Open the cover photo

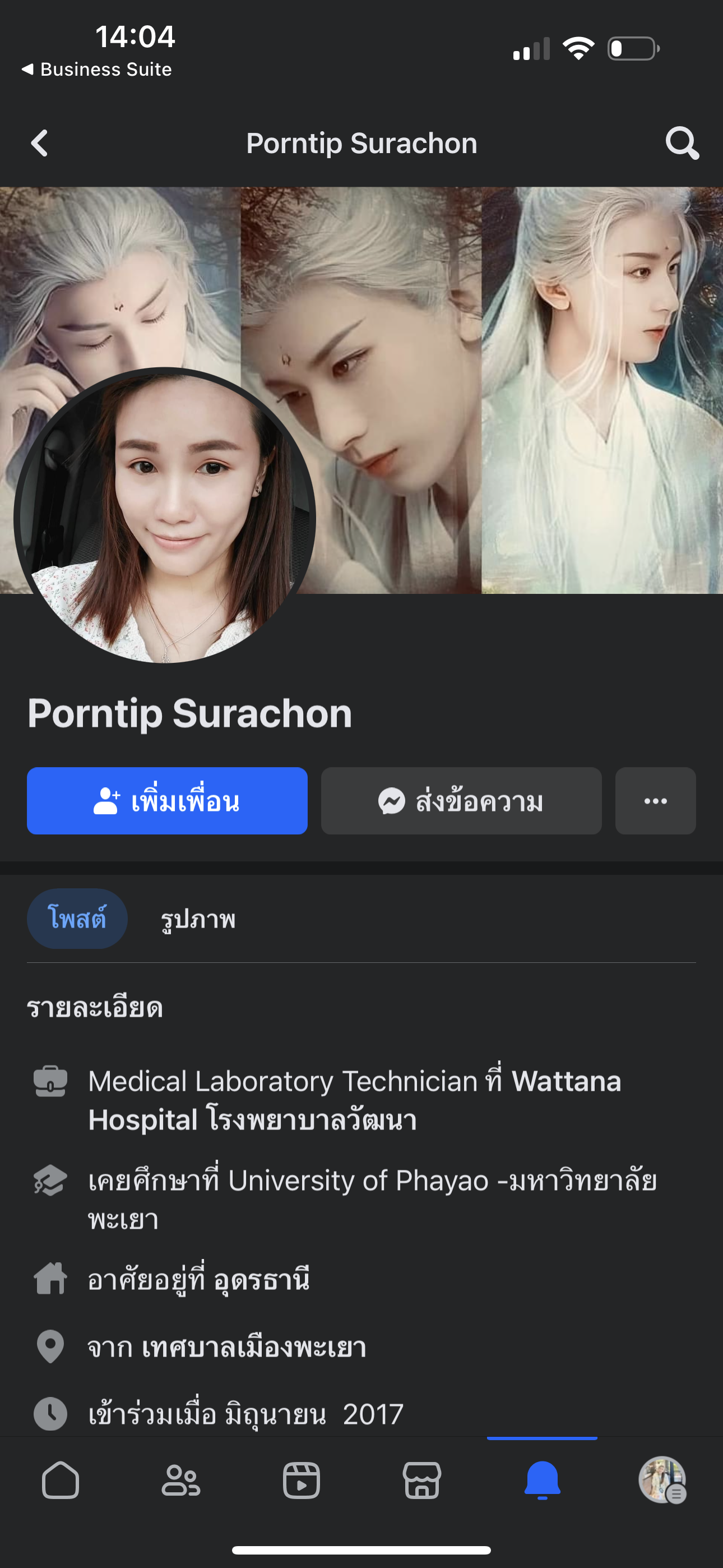(x=517, y=365)
